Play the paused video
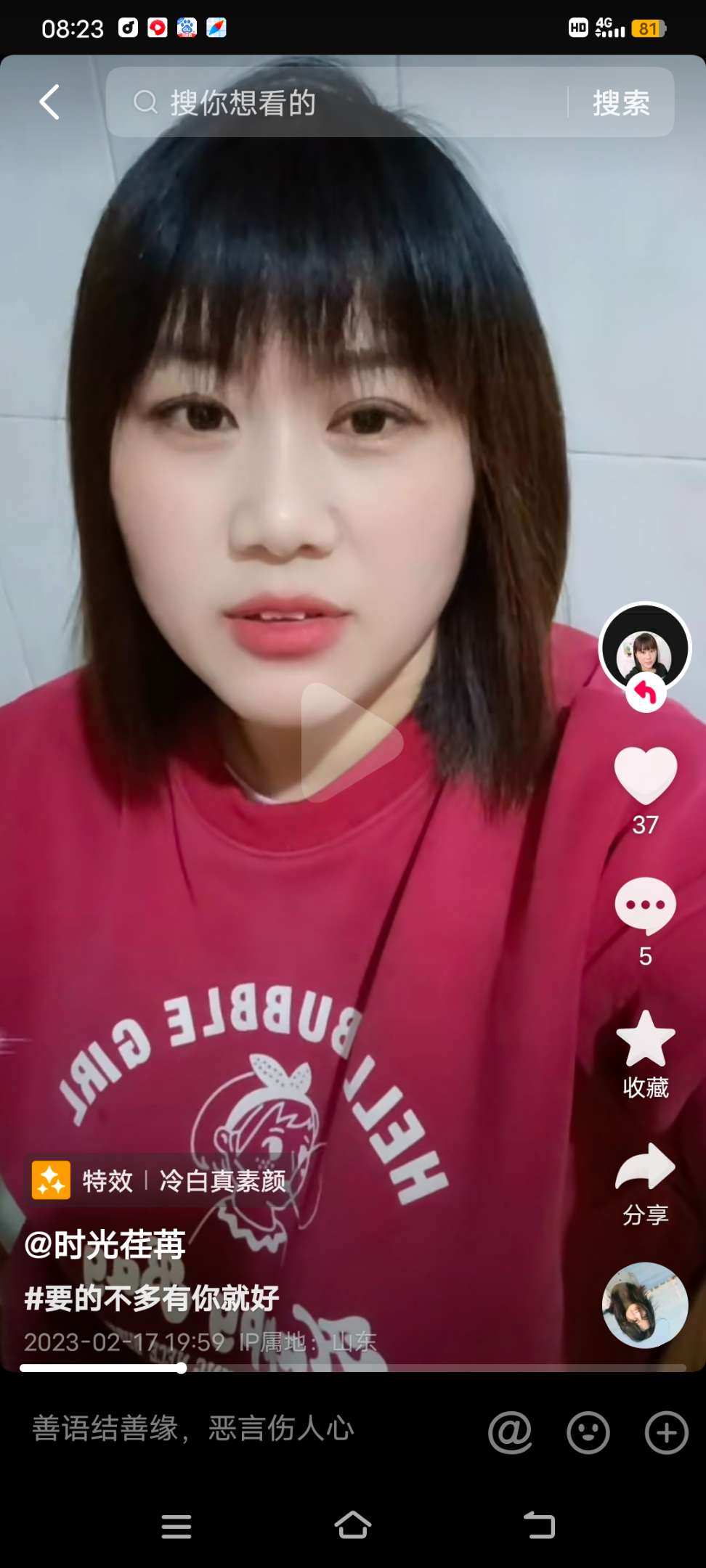The image size is (706, 1568). click(352, 742)
